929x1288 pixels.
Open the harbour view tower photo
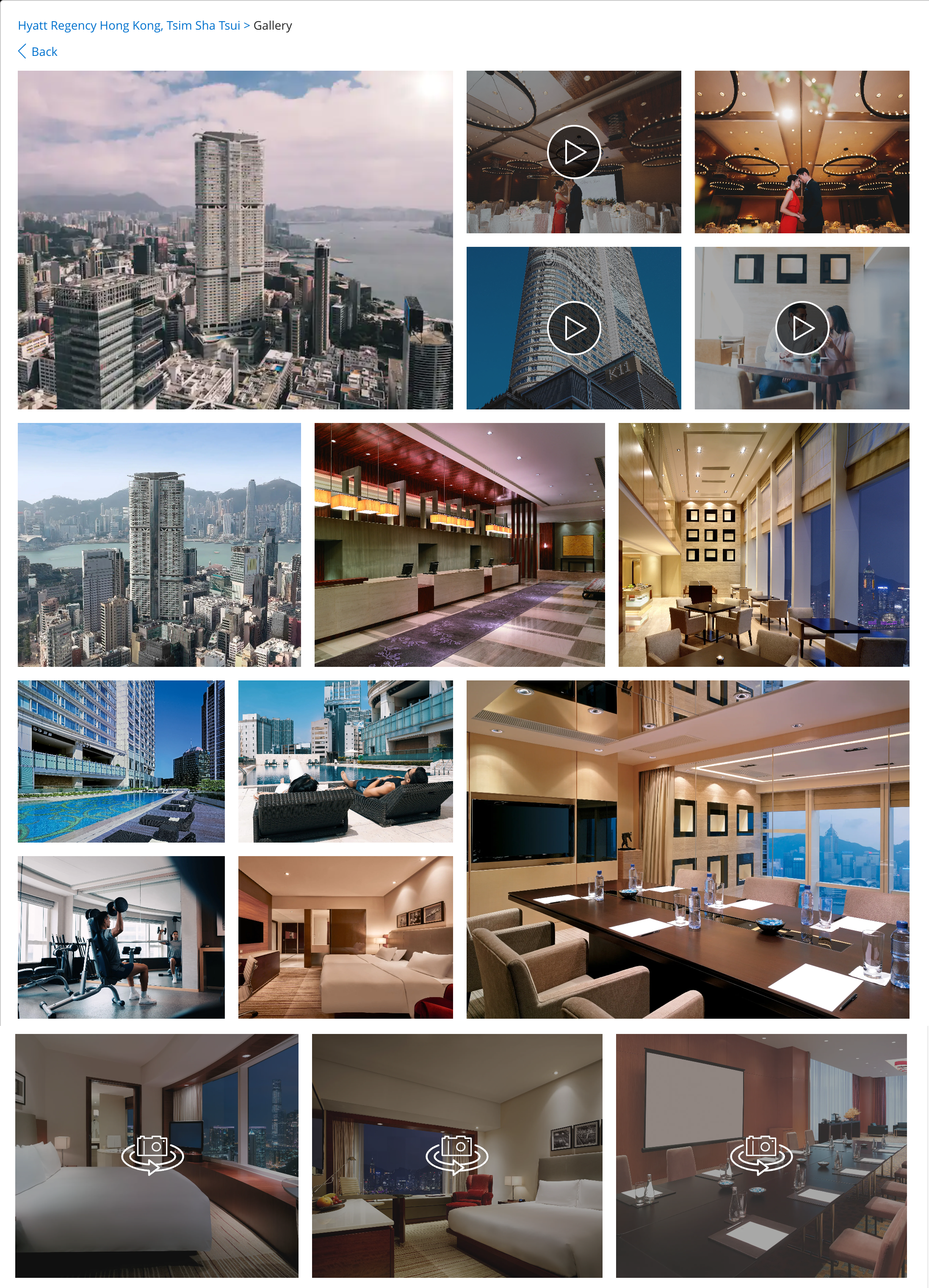(159, 544)
